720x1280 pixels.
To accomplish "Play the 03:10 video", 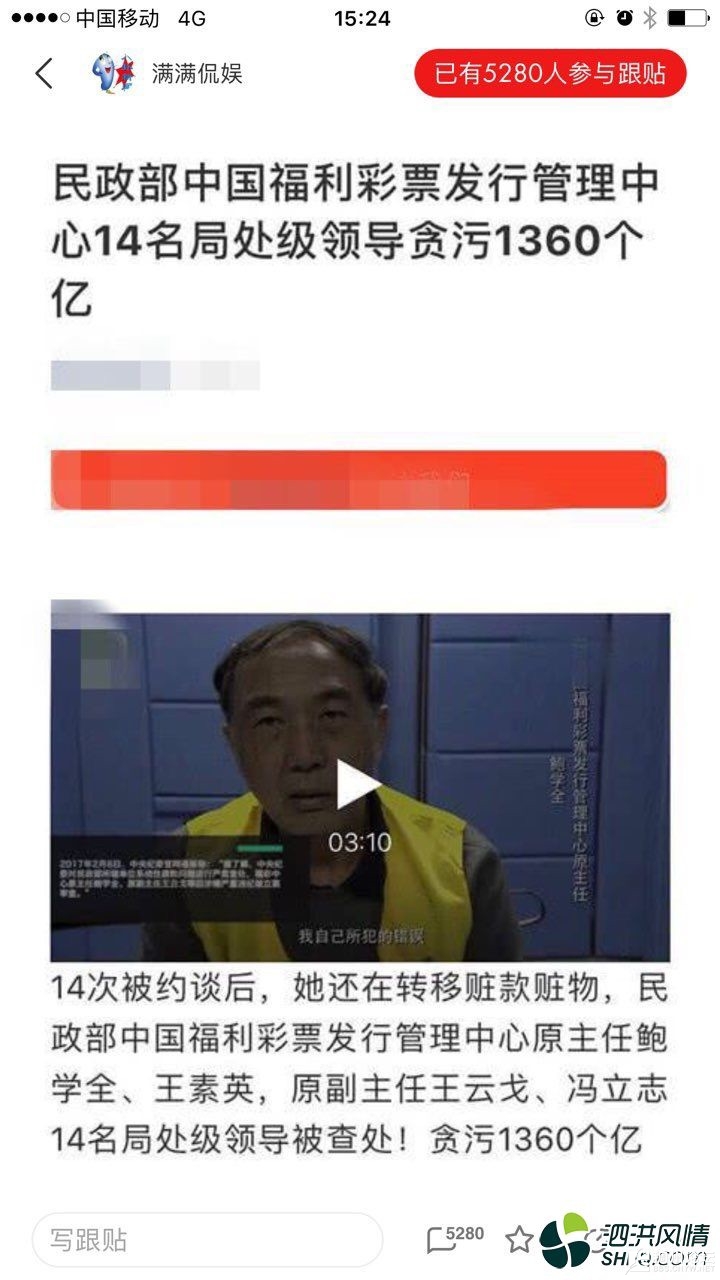I will [x=359, y=785].
